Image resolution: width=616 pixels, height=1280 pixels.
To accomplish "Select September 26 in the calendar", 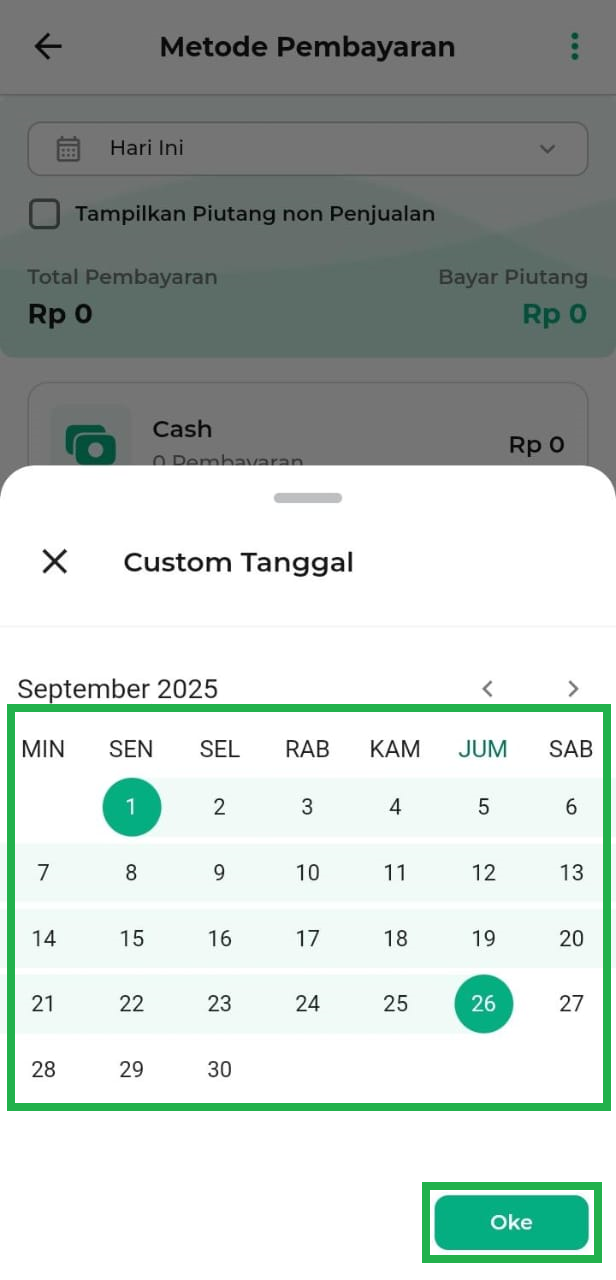I will click(483, 1003).
